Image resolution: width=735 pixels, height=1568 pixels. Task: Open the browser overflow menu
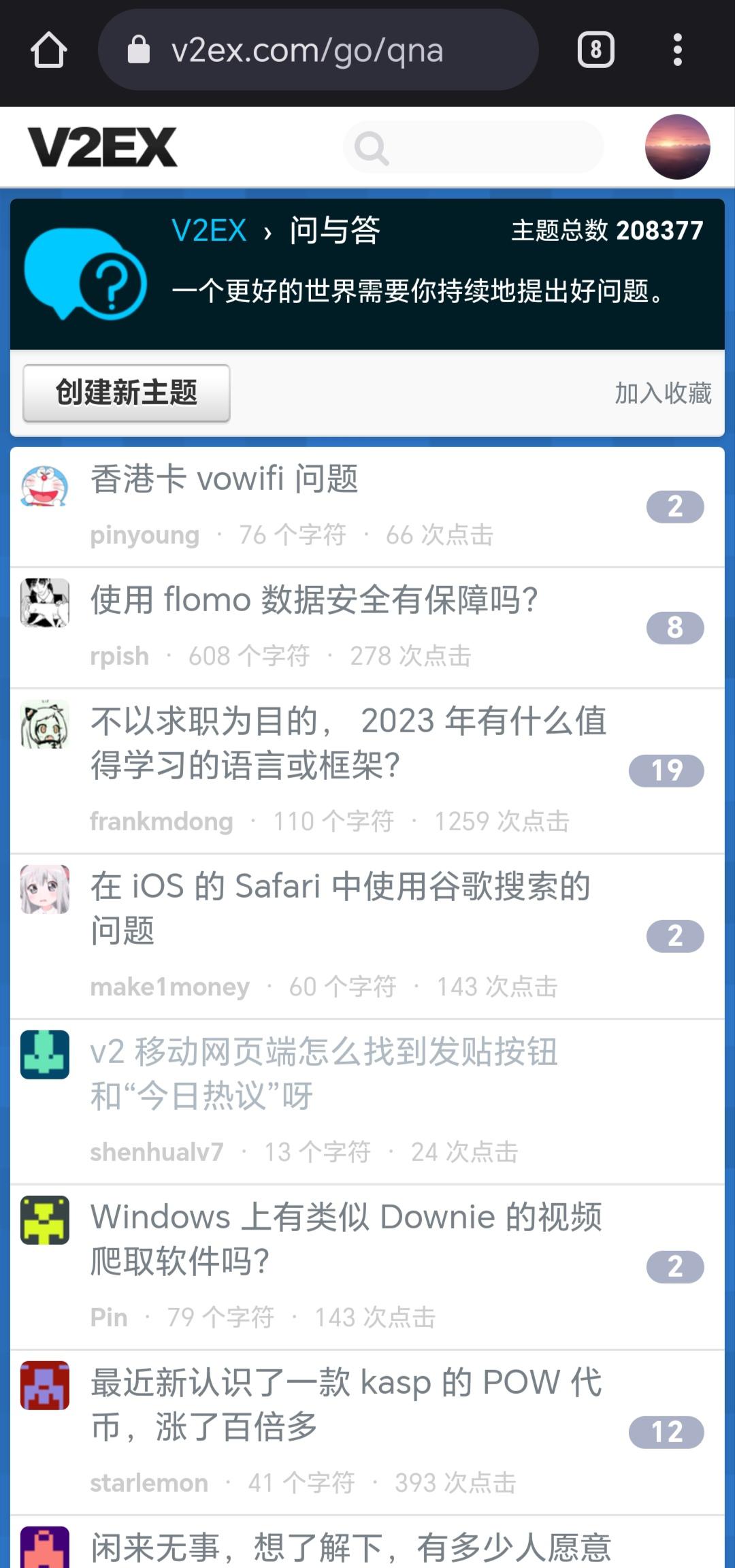pos(676,50)
